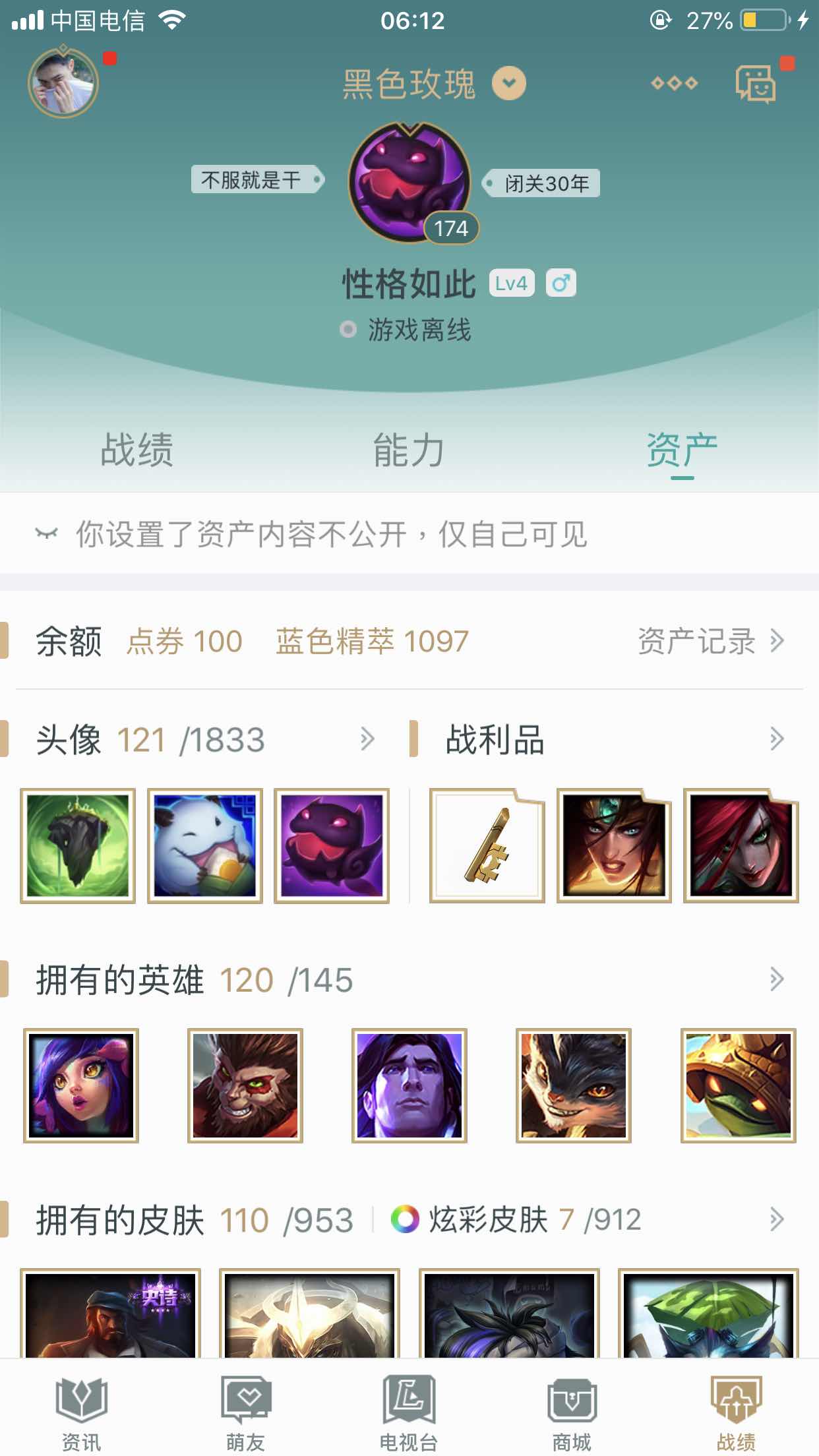View all 拥有的英雄 120/145
The height and width of the screenshot is (1456, 819).
click(777, 980)
